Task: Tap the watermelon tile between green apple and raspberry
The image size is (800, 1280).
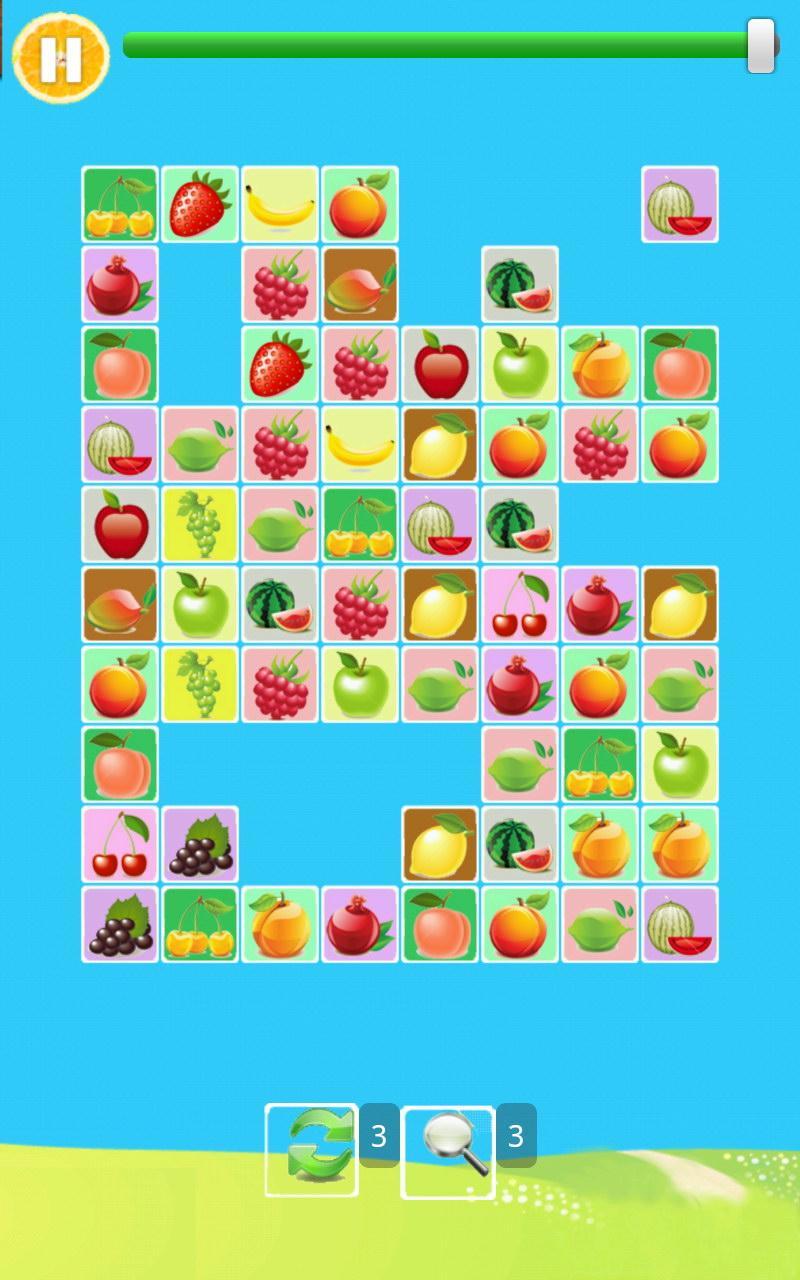Action: (x=280, y=604)
